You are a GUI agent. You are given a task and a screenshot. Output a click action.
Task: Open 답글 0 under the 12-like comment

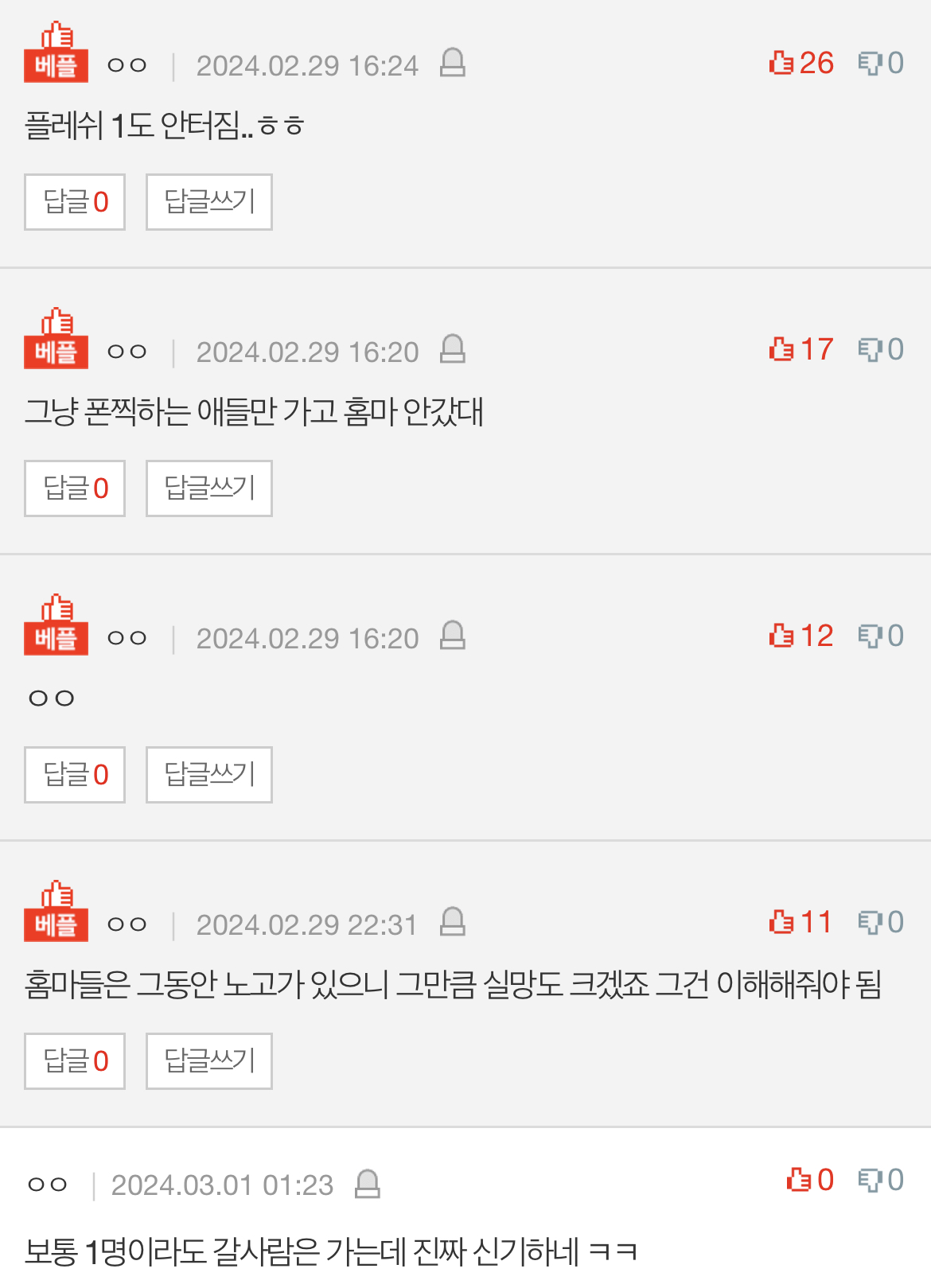coord(75,775)
